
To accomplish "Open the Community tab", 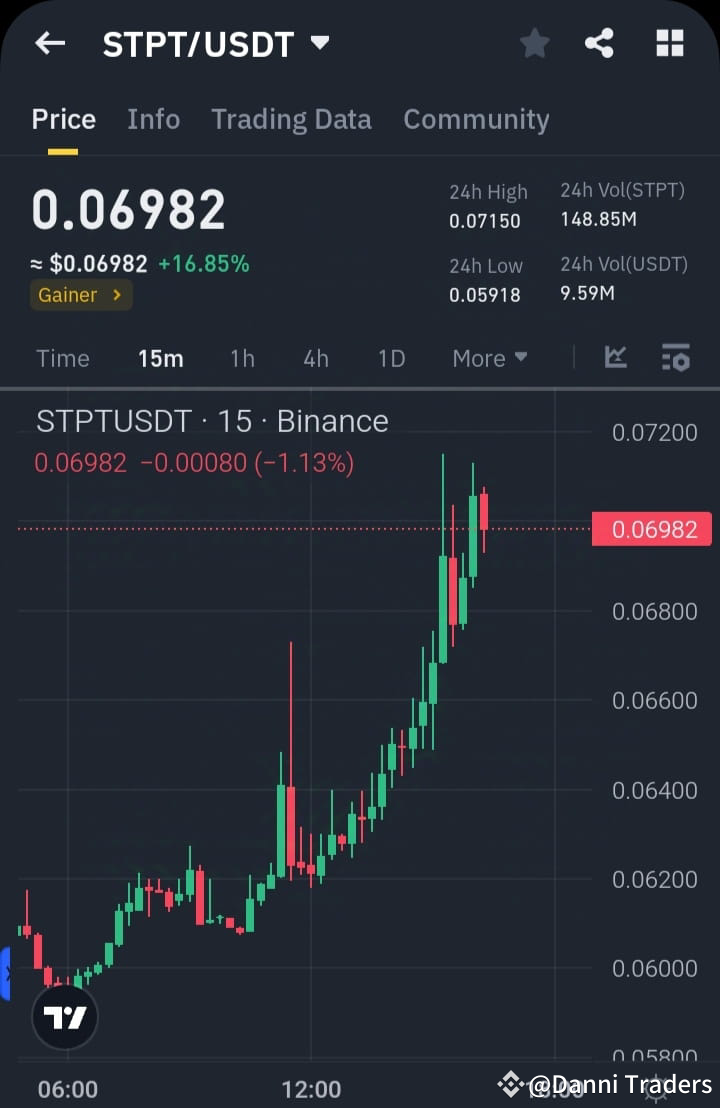I will [476, 118].
